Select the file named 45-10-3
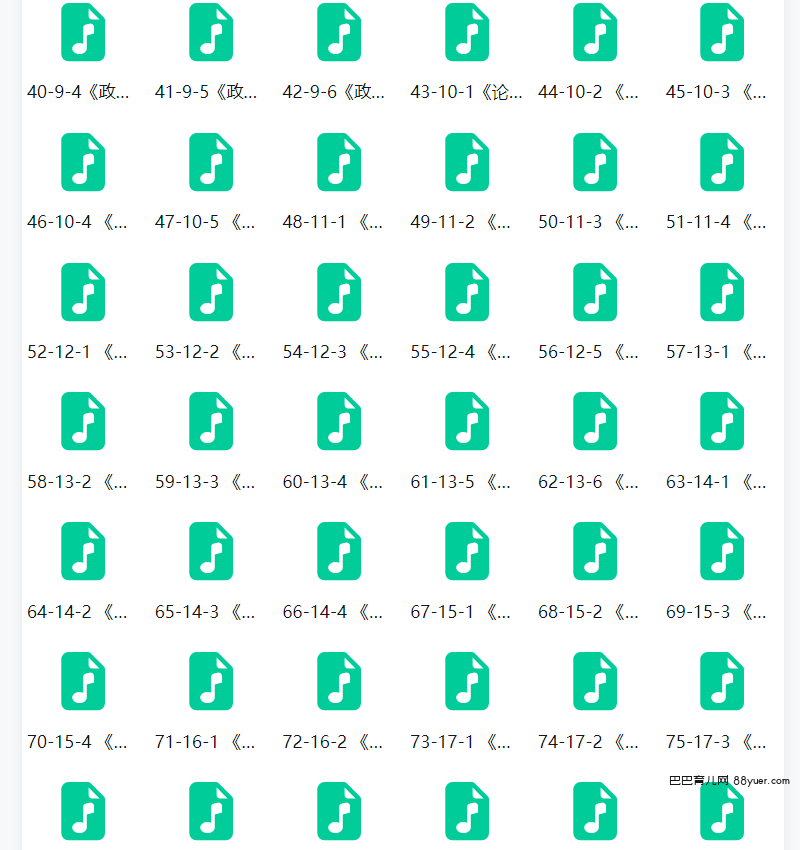Viewport: 800px width, 850px height. pos(722,33)
